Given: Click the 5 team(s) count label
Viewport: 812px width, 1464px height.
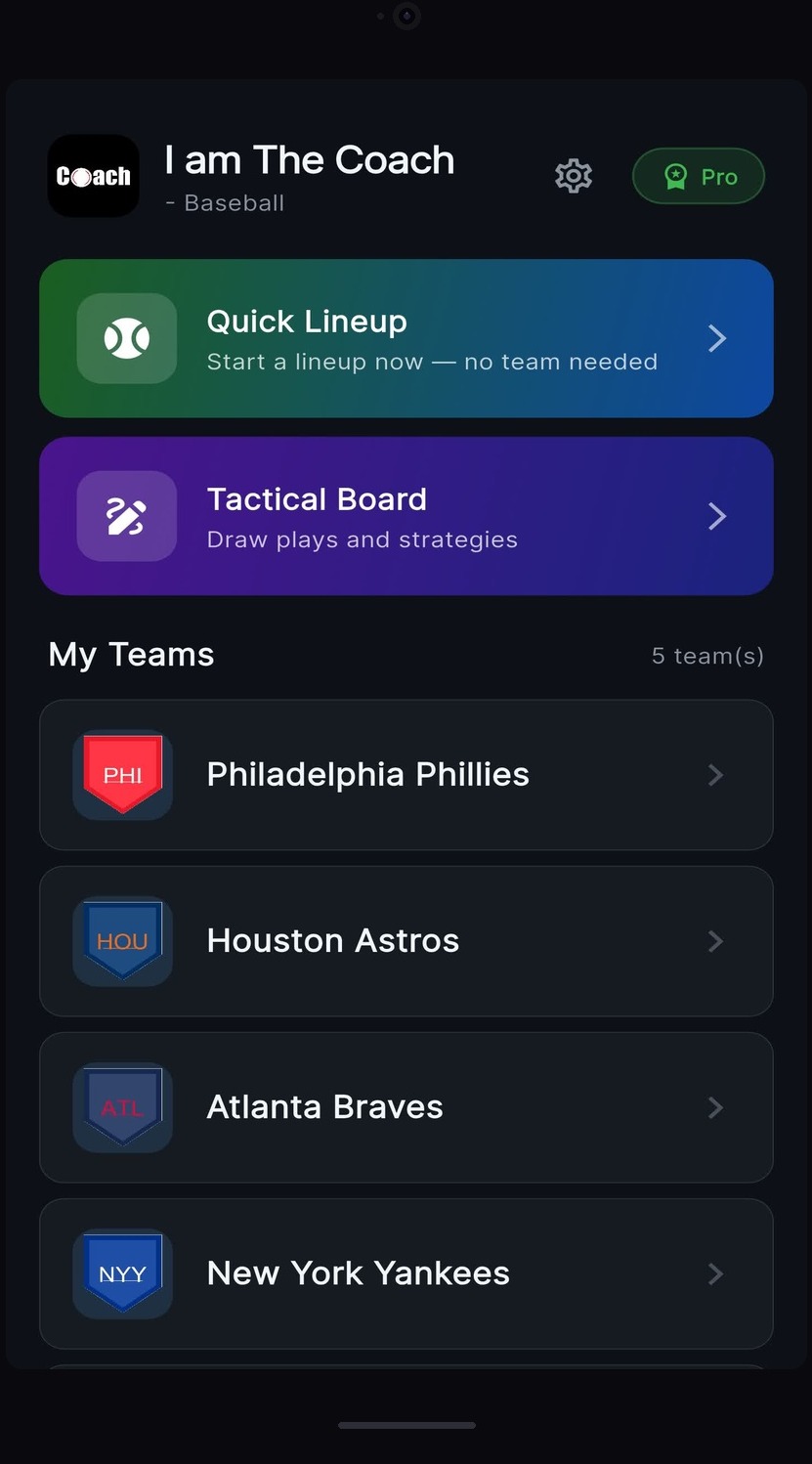Looking at the screenshot, I should pos(707,656).
